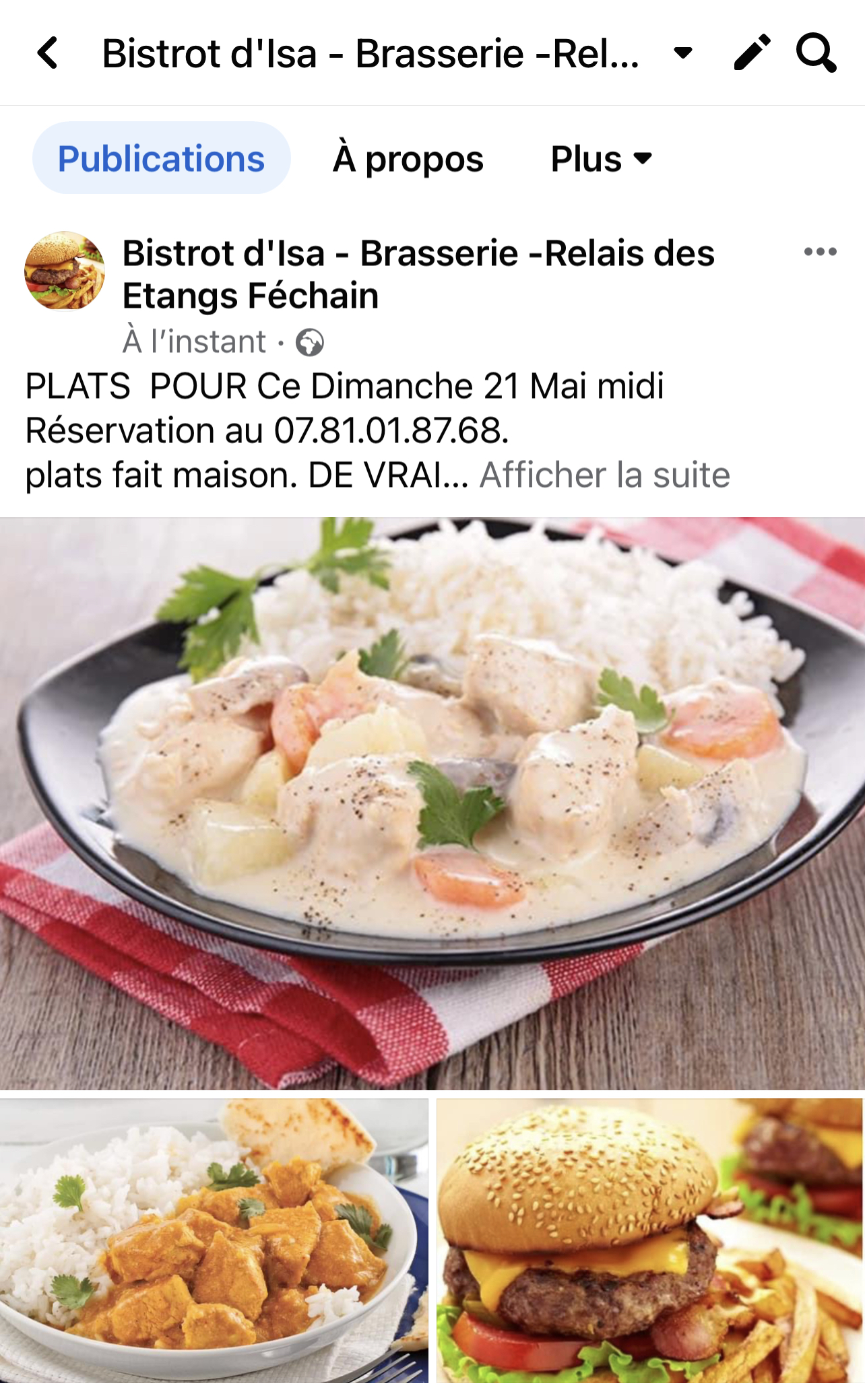The image size is (865, 1400).
Task: Tap the pencil edit icon
Action: pos(752,53)
